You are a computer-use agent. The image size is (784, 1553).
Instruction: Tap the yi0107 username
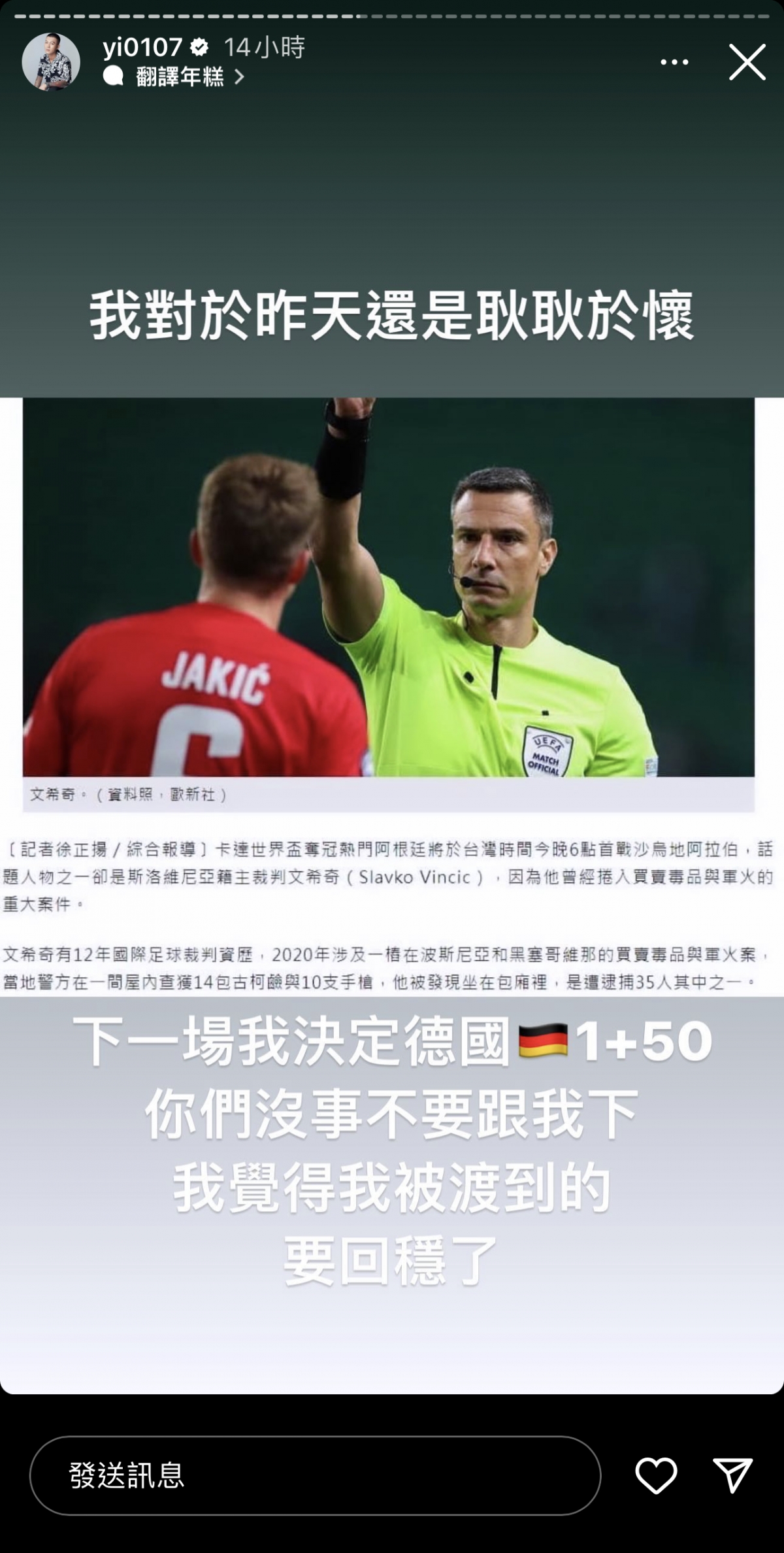(x=142, y=47)
